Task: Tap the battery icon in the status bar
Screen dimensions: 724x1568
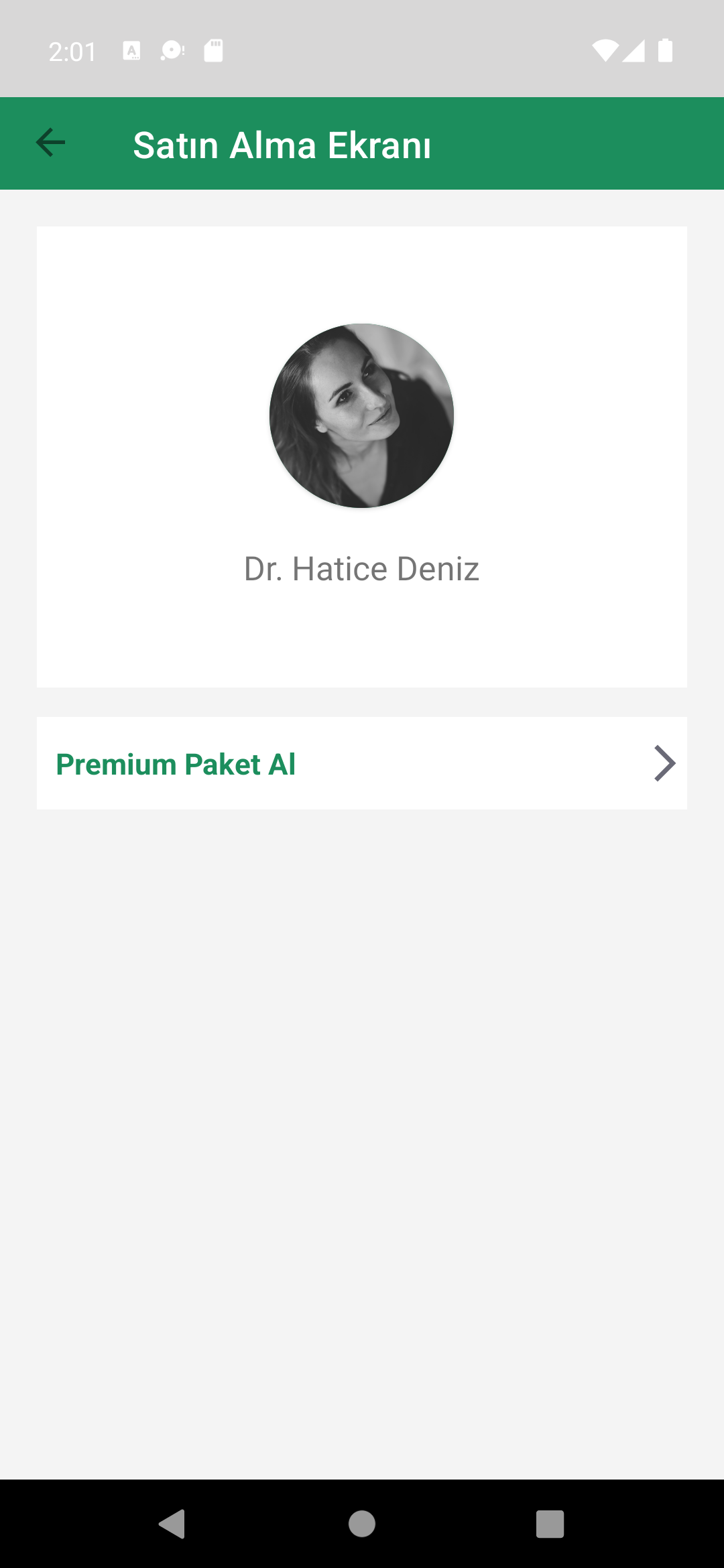Action: click(664, 50)
